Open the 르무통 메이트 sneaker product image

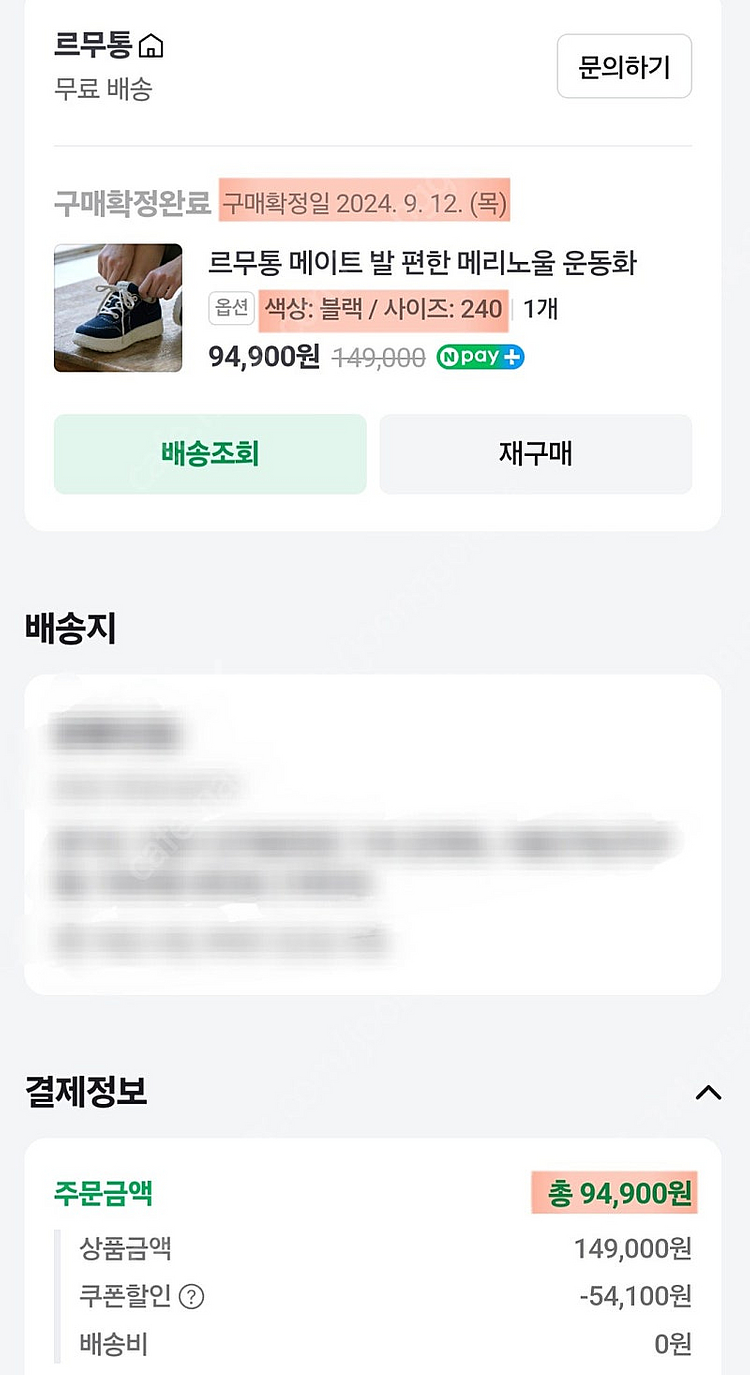tap(118, 308)
